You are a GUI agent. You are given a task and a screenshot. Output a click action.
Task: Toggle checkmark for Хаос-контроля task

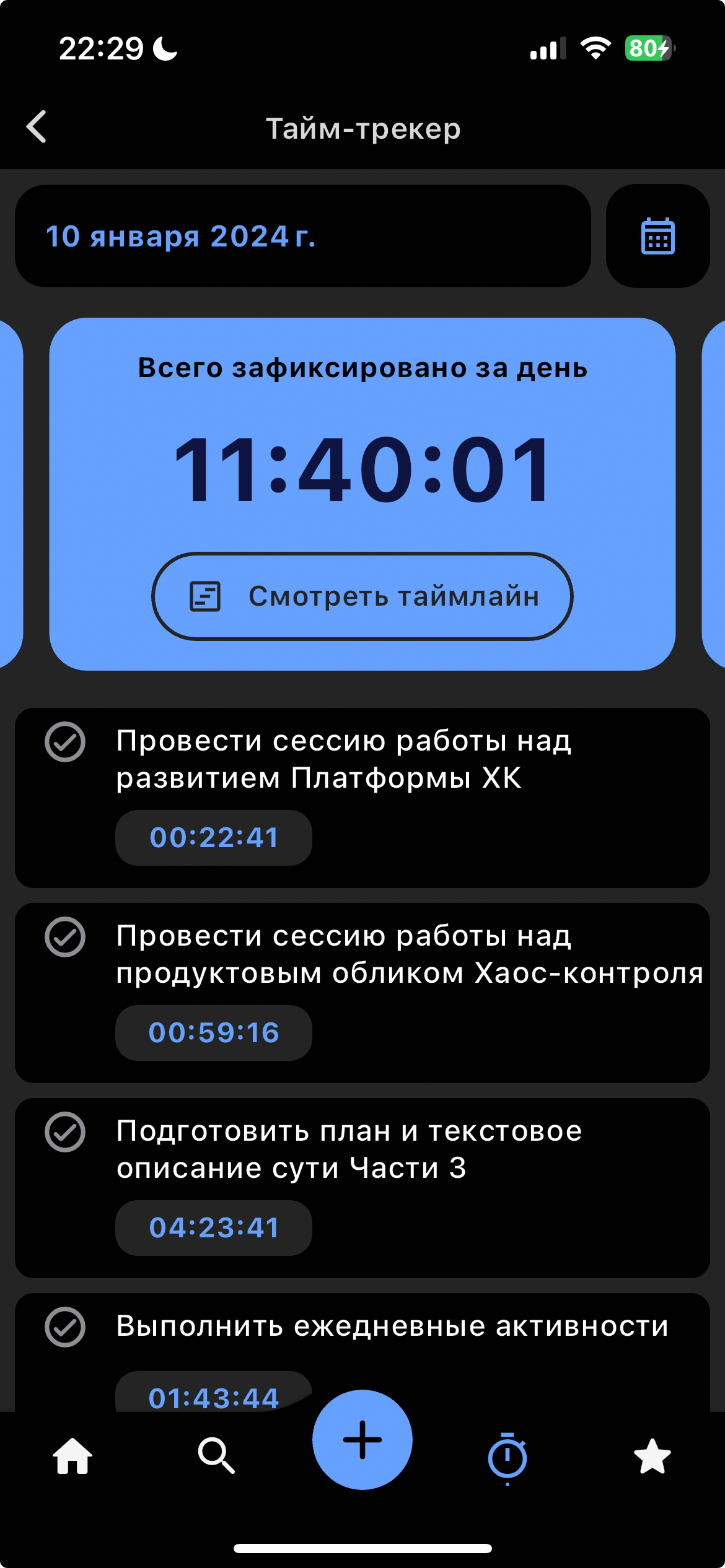65,937
